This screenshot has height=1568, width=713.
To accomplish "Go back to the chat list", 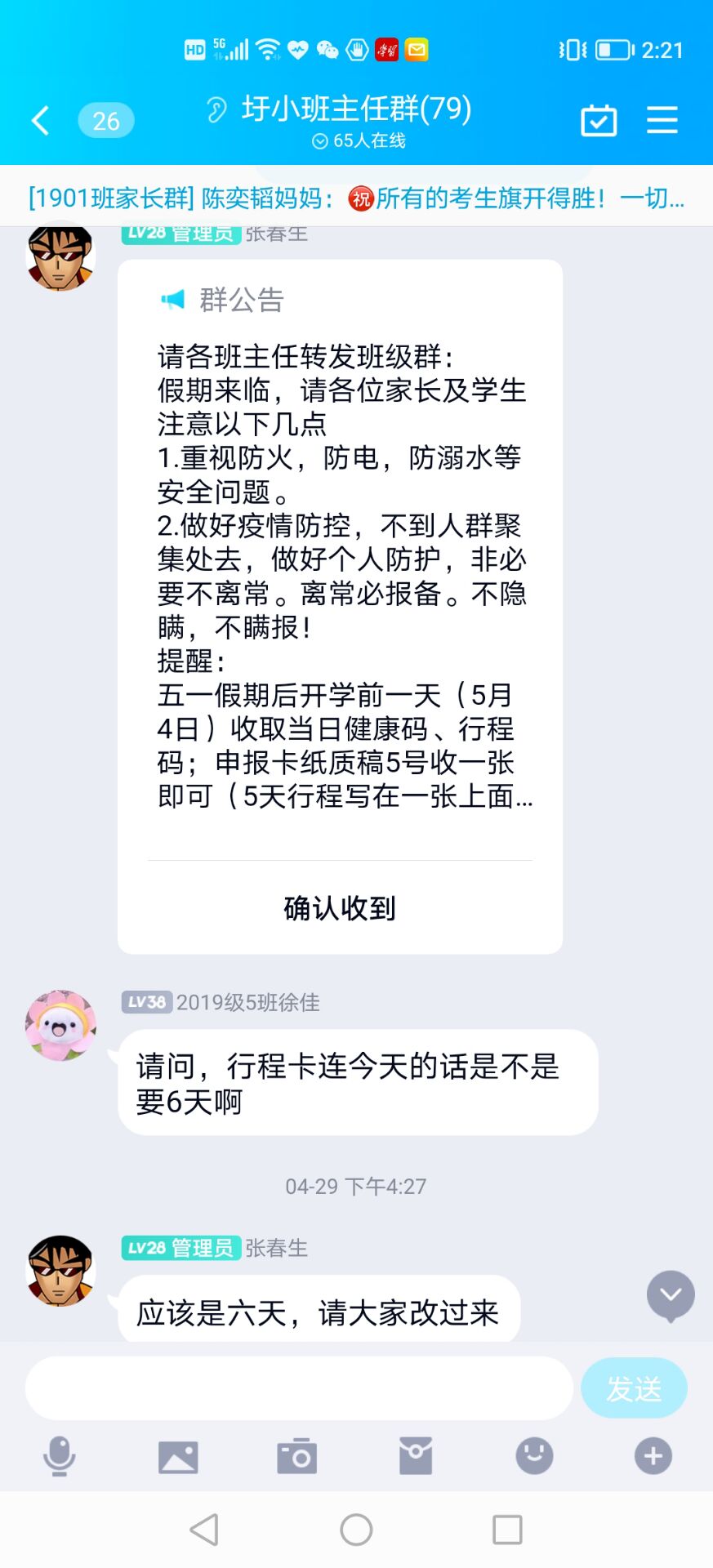I will [41, 121].
